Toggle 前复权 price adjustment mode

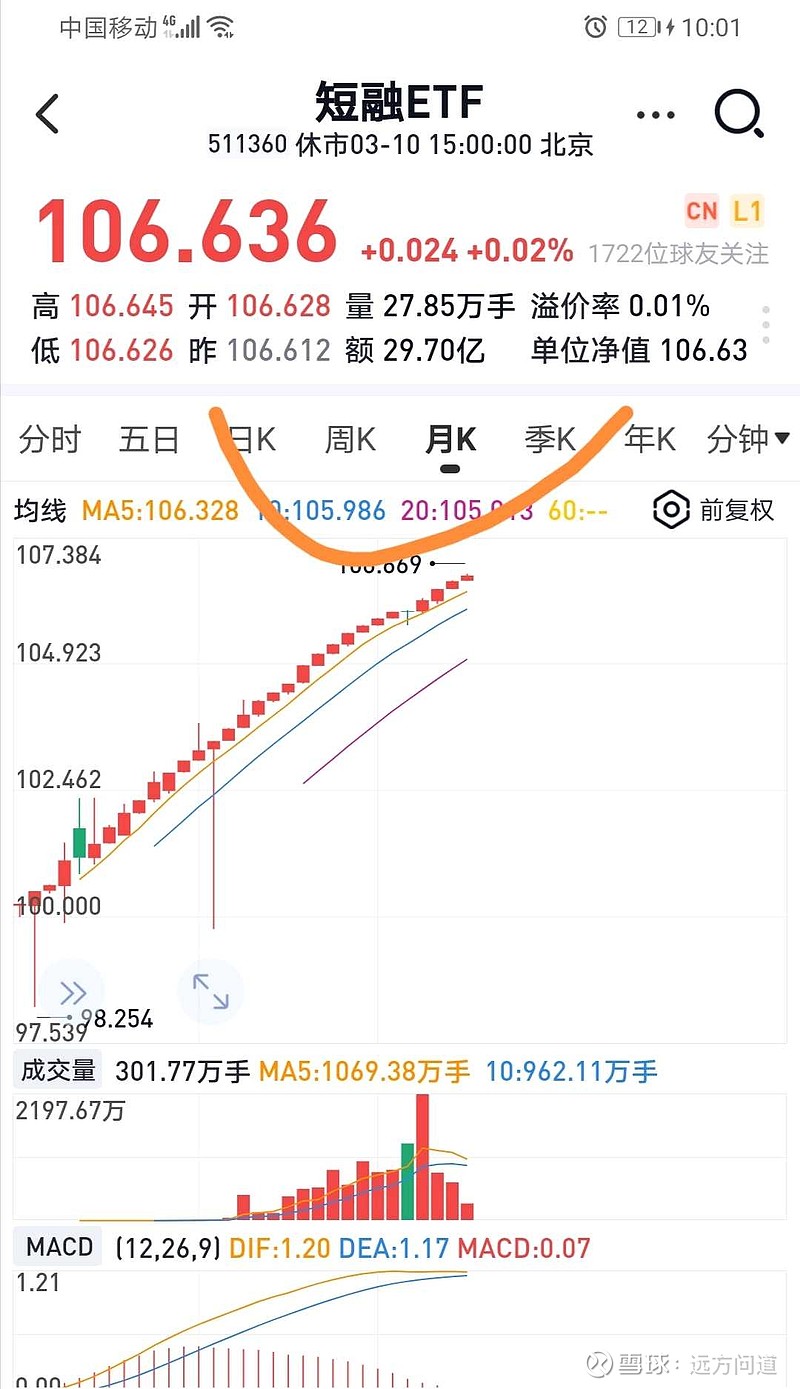(738, 510)
